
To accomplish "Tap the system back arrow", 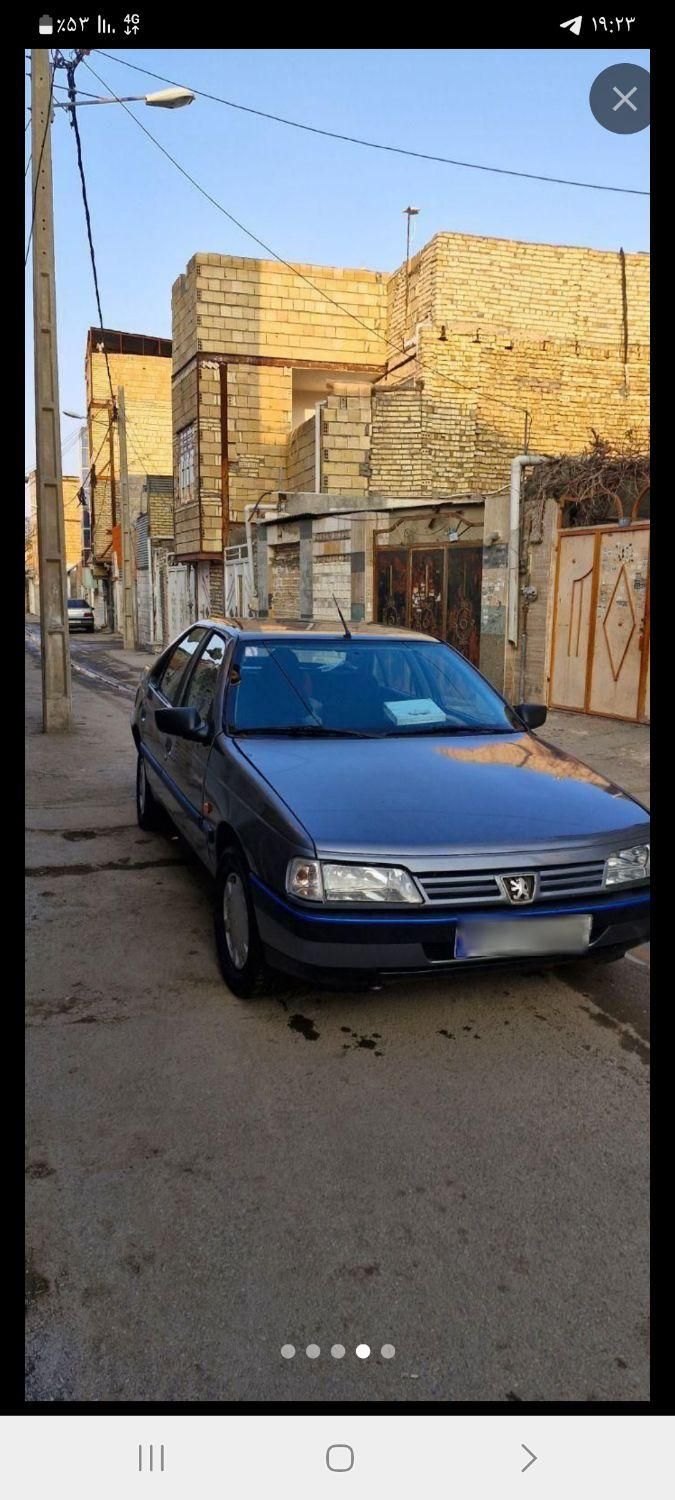I will 528,1458.
